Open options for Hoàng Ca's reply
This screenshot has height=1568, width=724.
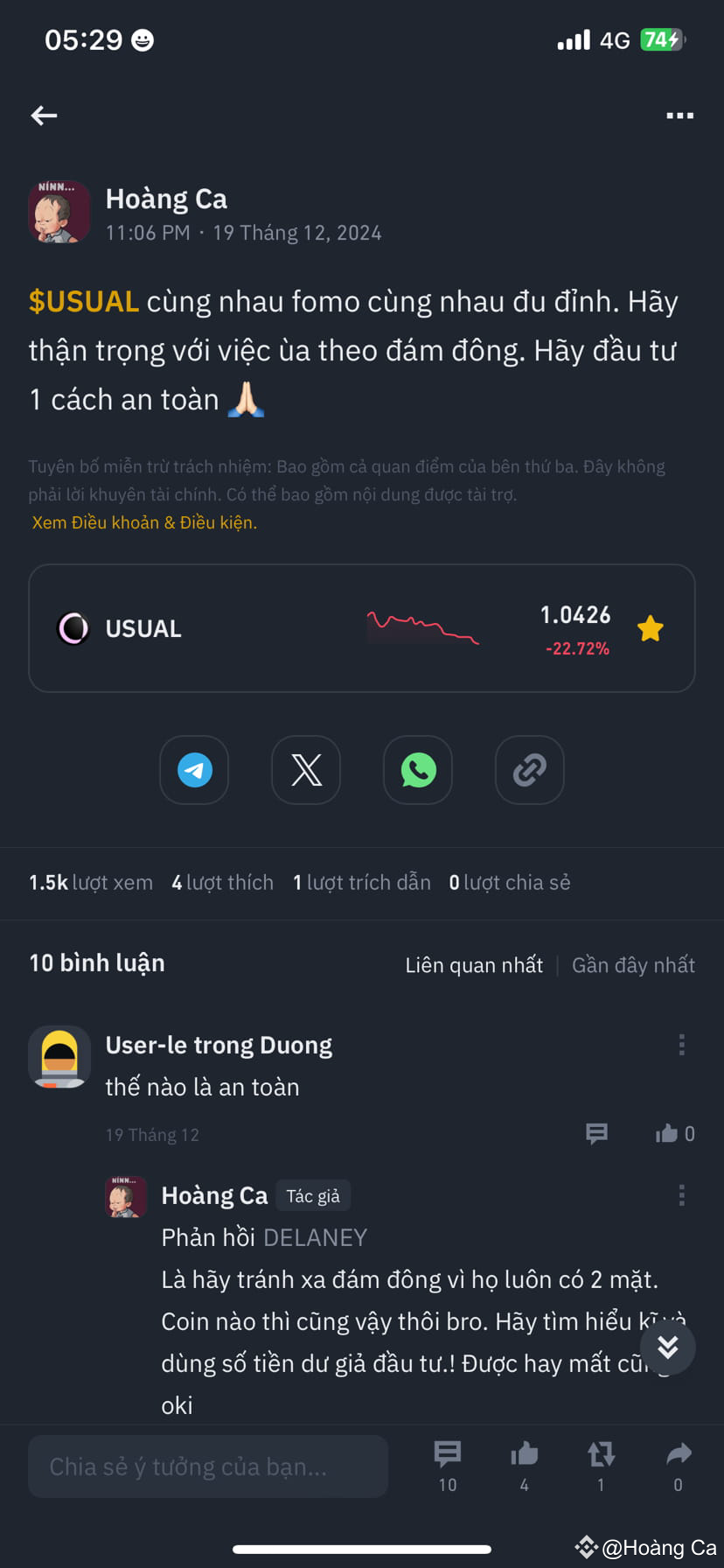click(x=681, y=1194)
